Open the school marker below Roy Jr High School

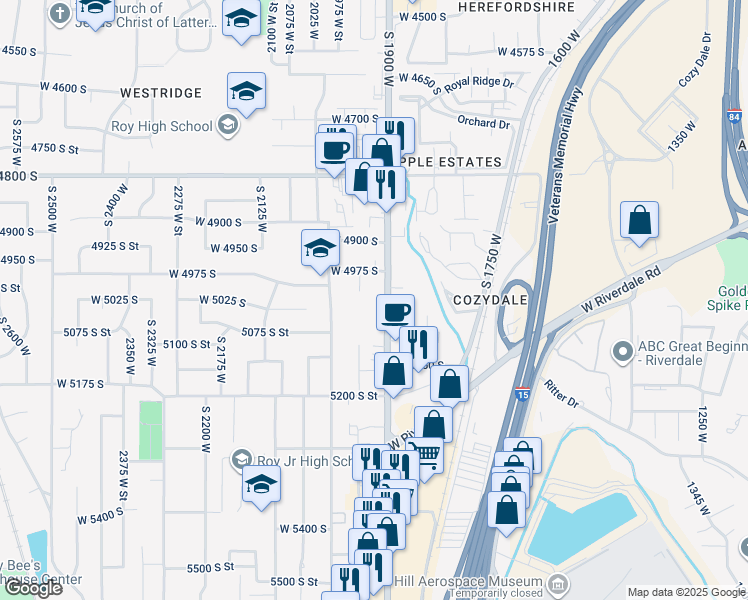pyautogui.click(x=261, y=485)
